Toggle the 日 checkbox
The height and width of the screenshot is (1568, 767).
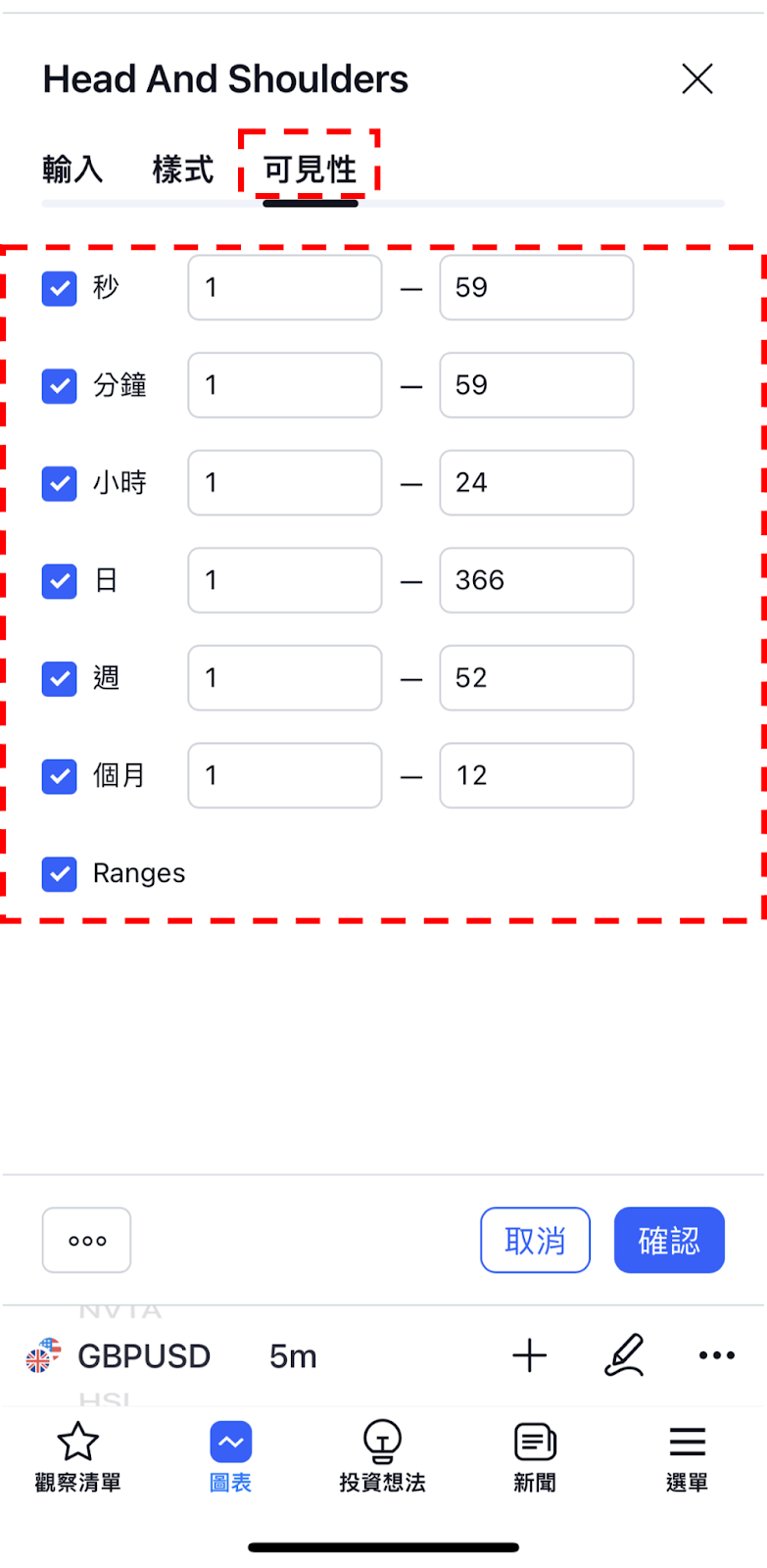coord(60,581)
